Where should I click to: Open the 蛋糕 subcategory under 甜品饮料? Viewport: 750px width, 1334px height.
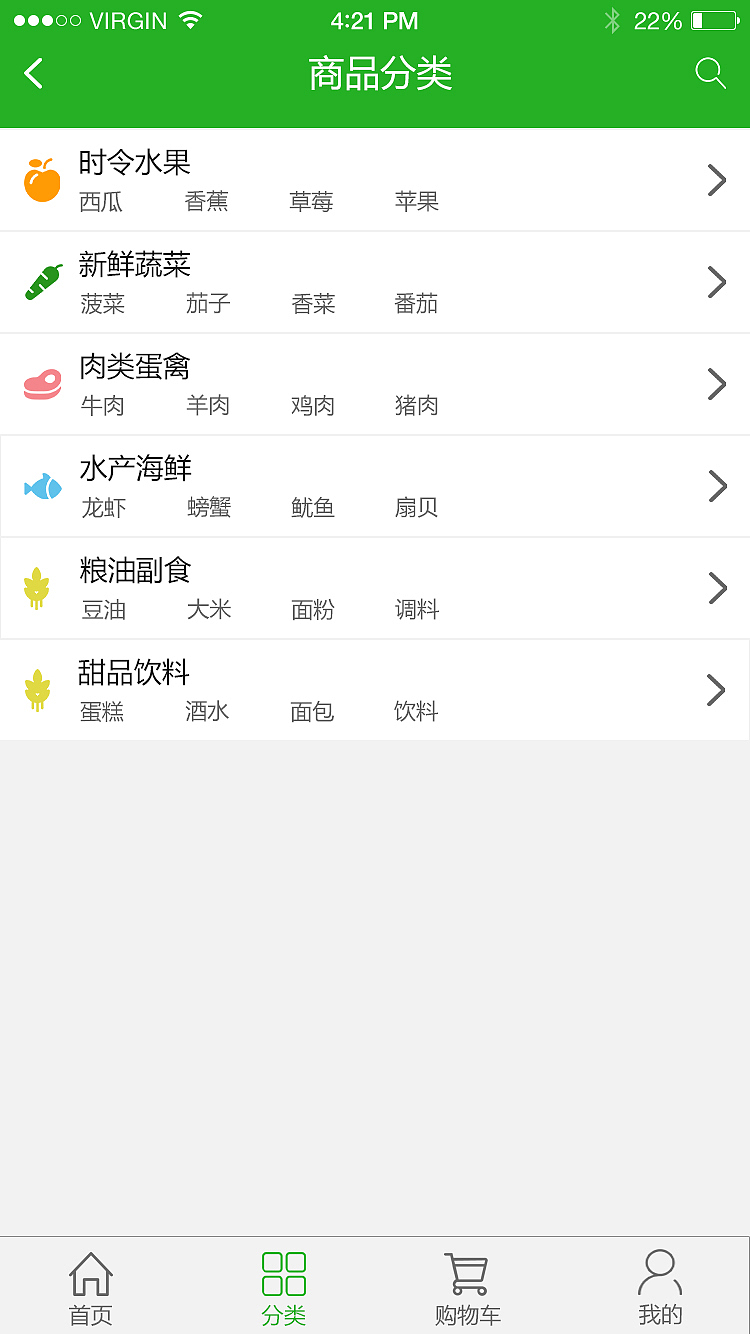coord(104,712)
